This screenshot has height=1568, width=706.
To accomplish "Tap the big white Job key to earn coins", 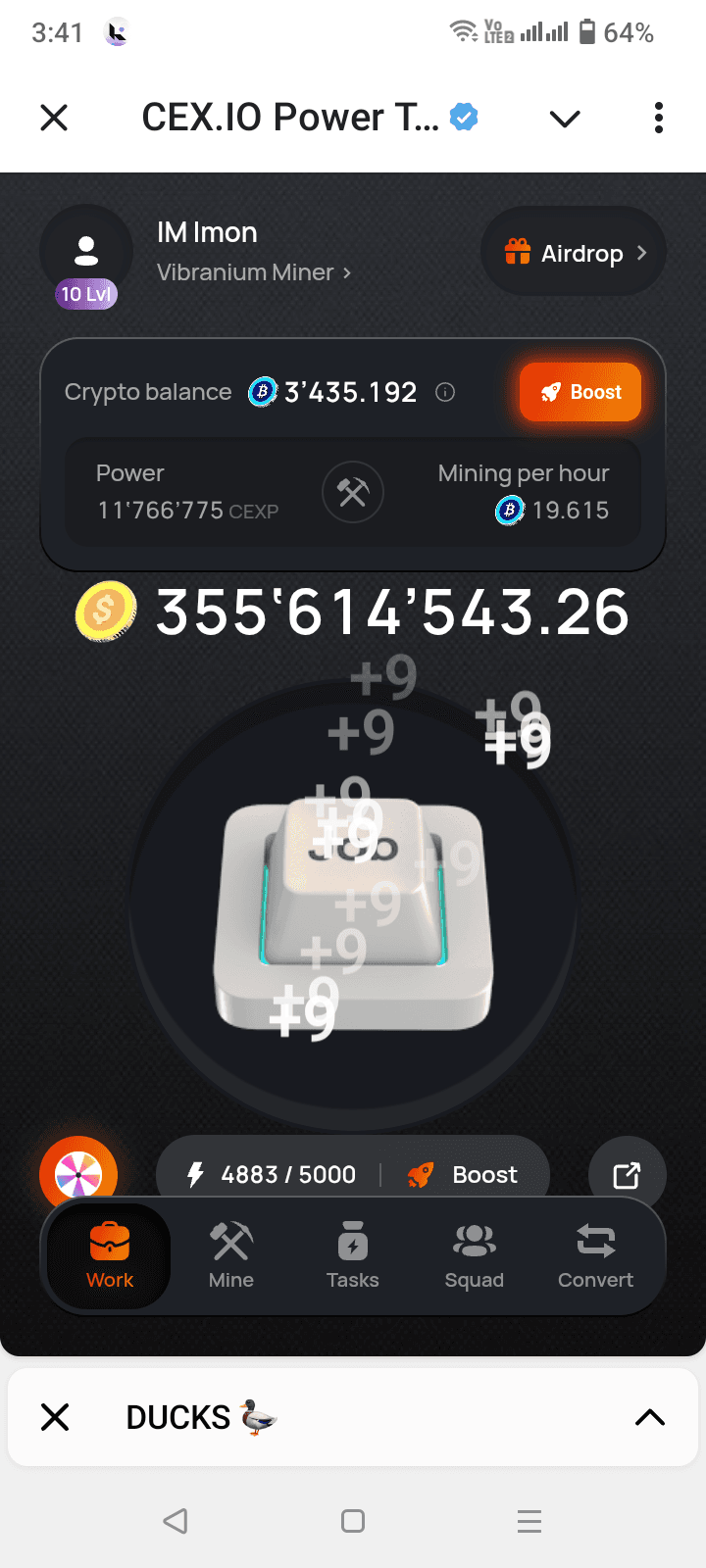I will pyautogui.click(x=353, y=911).
